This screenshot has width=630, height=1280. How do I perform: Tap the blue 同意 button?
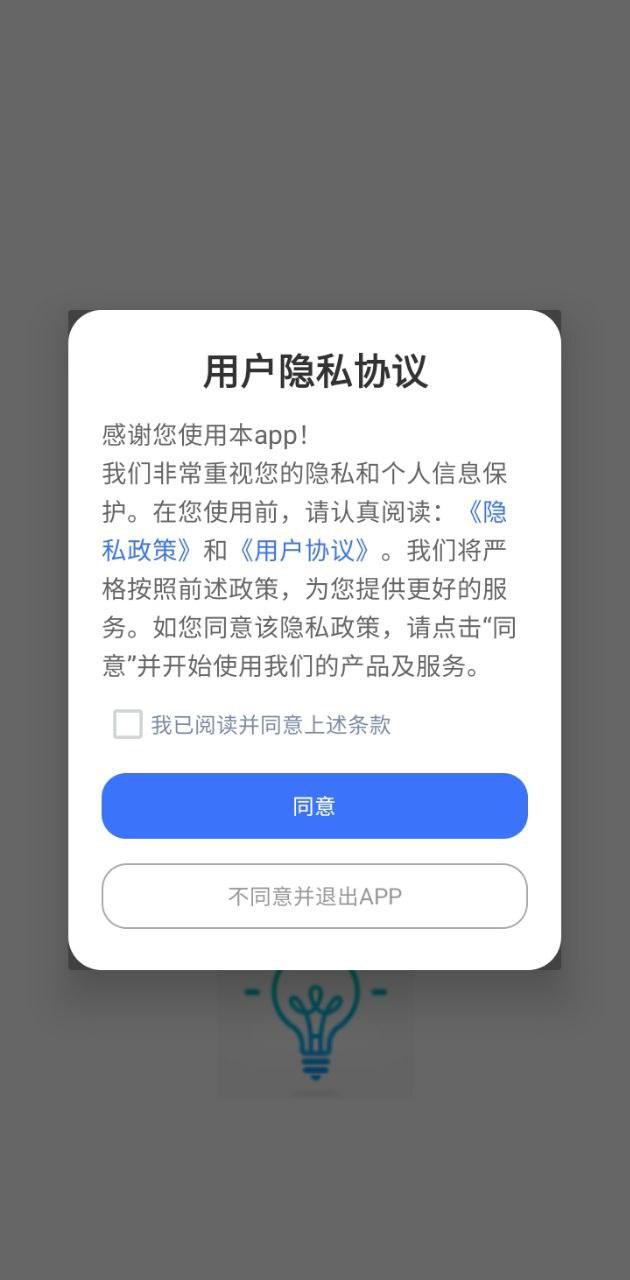pos(314,806)
